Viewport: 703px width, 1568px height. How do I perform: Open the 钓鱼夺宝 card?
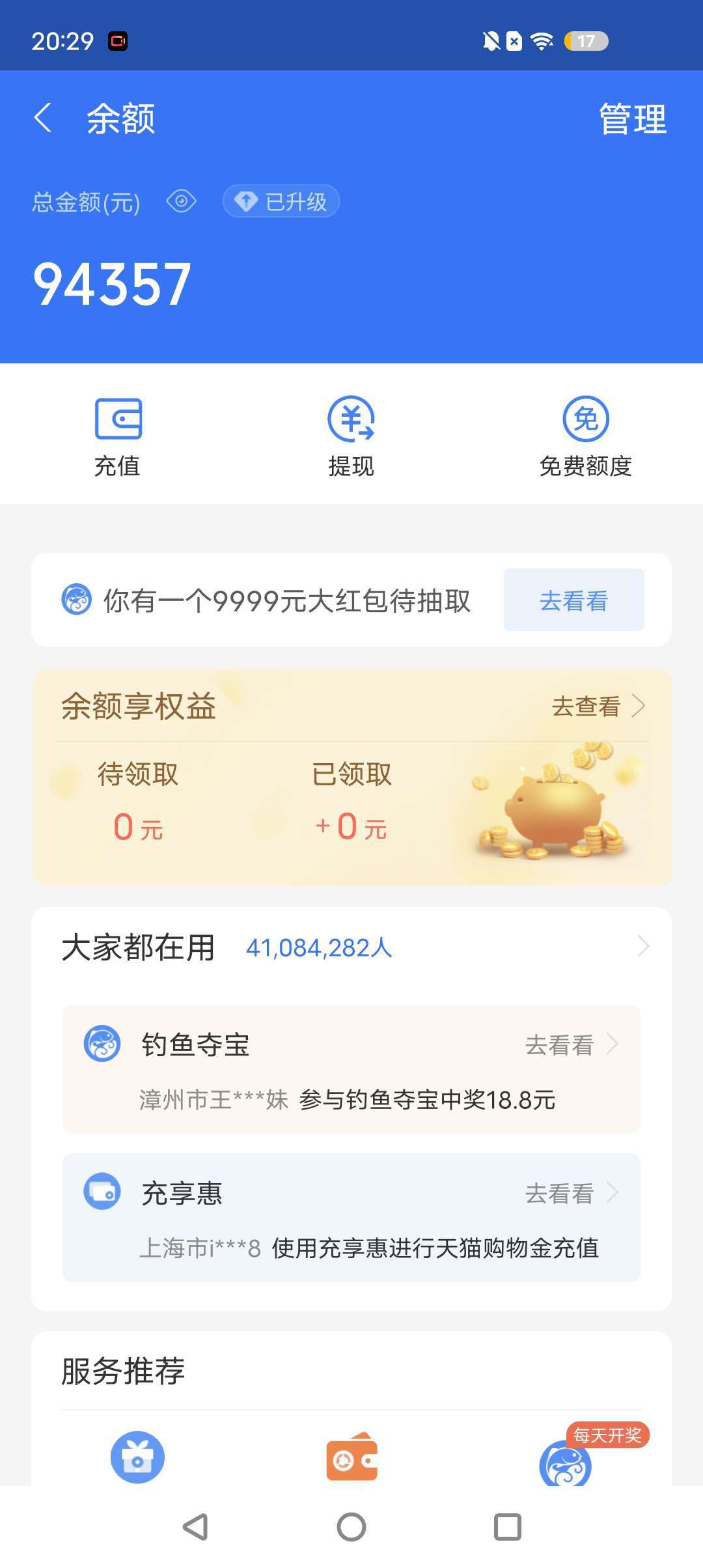tap(351, 1069)
